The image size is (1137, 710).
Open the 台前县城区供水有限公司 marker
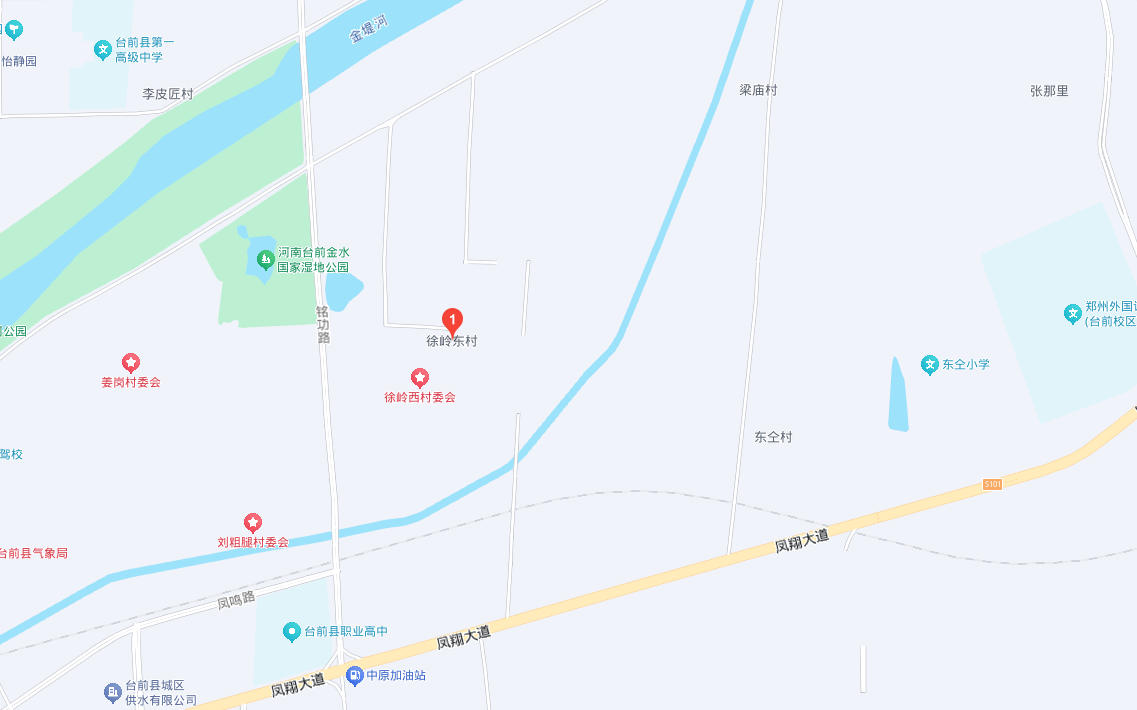112,692
